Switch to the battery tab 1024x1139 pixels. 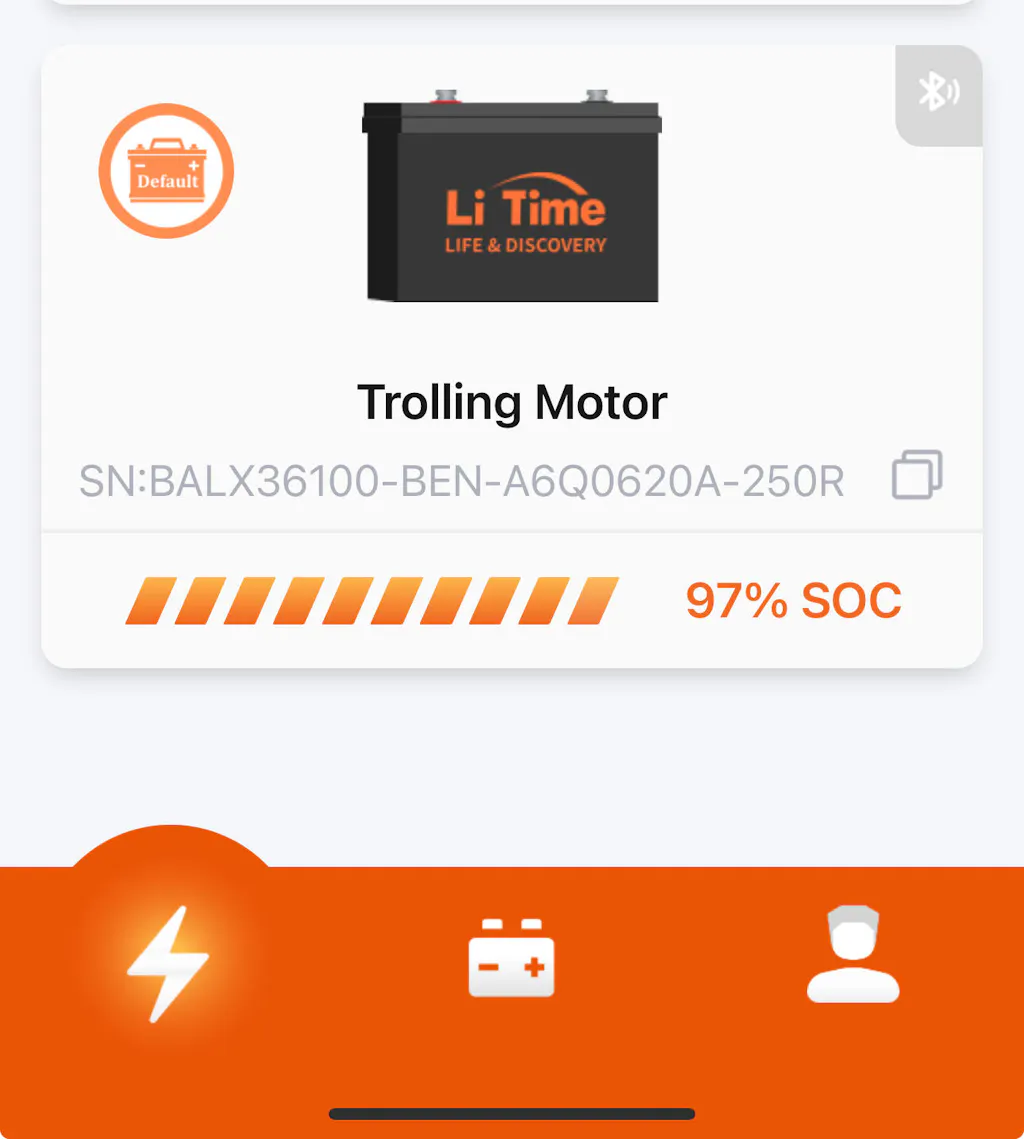(x=511, y=958)
